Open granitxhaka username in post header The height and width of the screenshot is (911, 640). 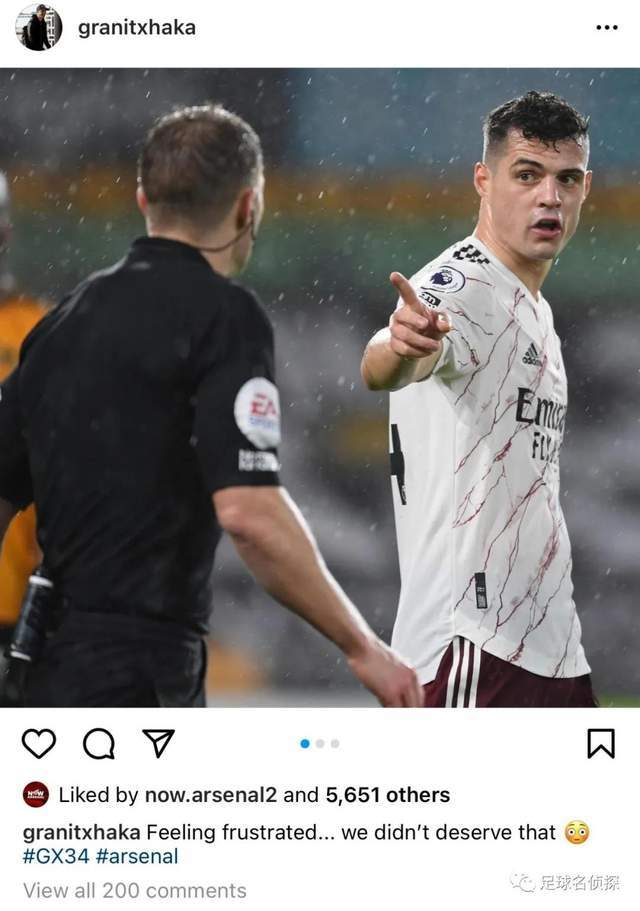(137, 28)
